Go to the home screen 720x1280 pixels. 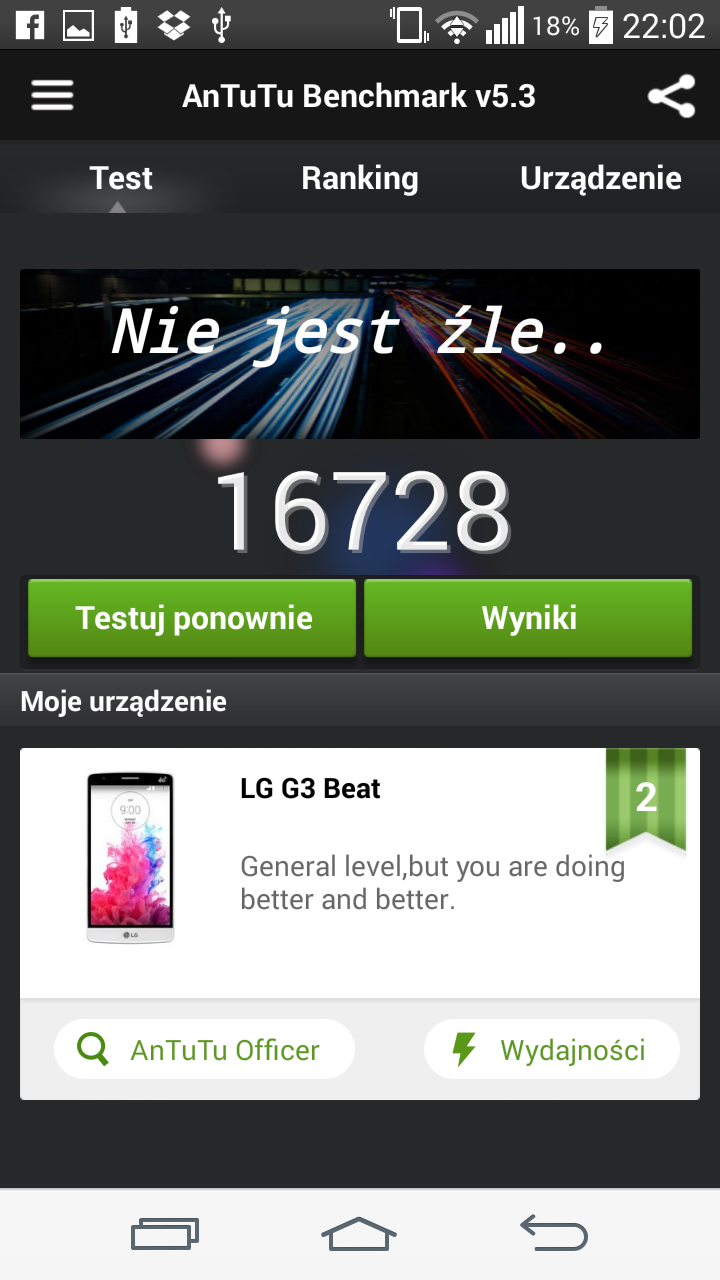coord(359,1233)
